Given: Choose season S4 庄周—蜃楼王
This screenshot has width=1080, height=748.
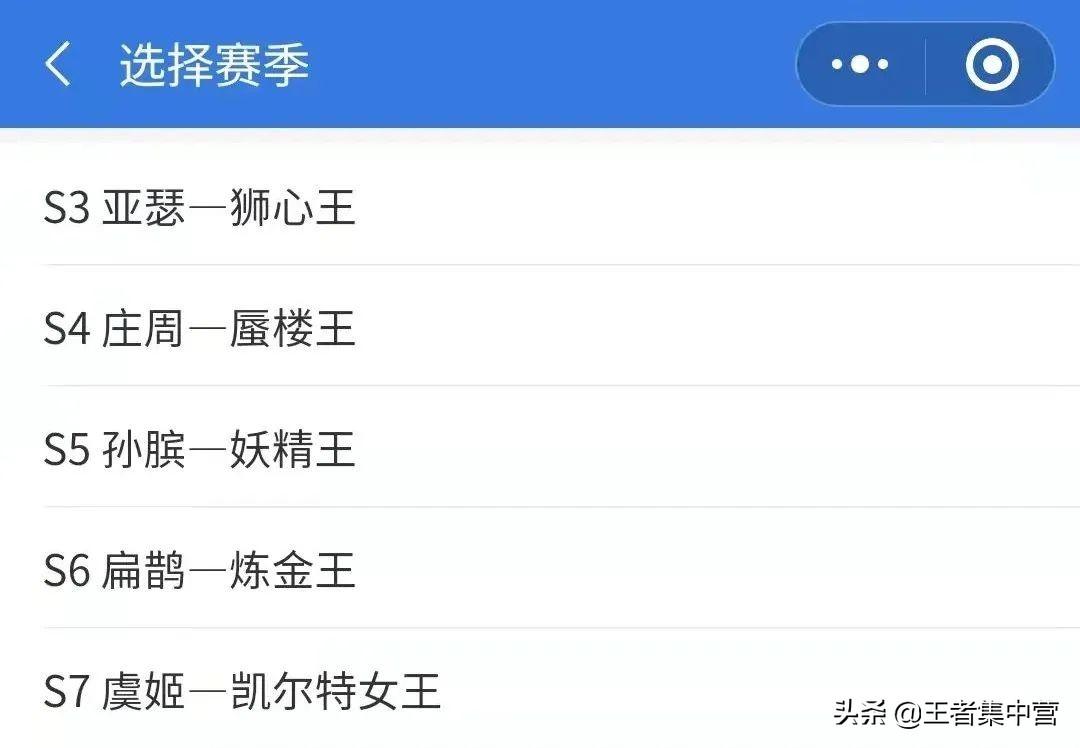Looking at the screenshot, I should (200, 328).
